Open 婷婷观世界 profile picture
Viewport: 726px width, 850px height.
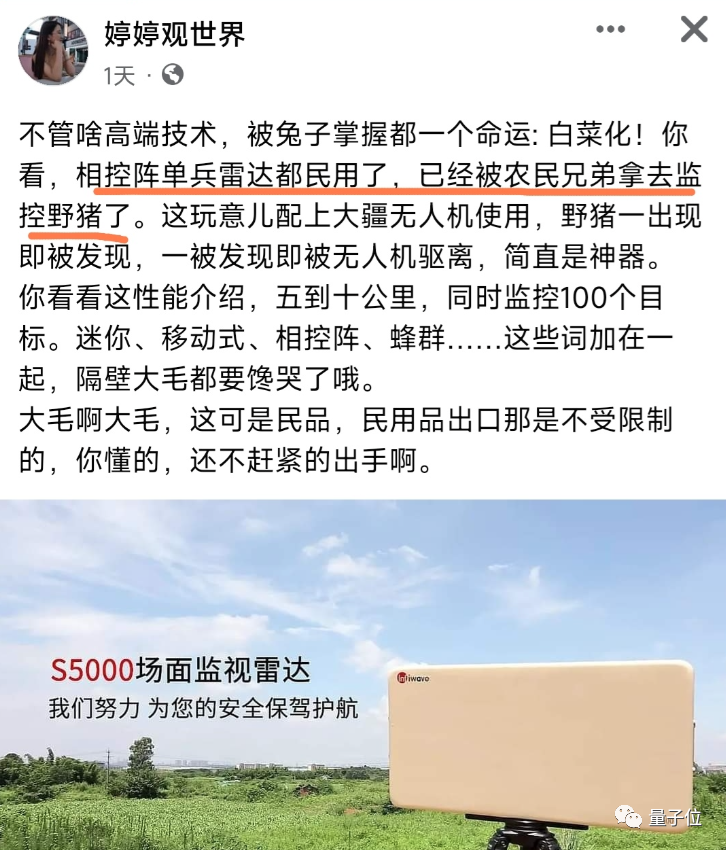(x=53, y=49)
